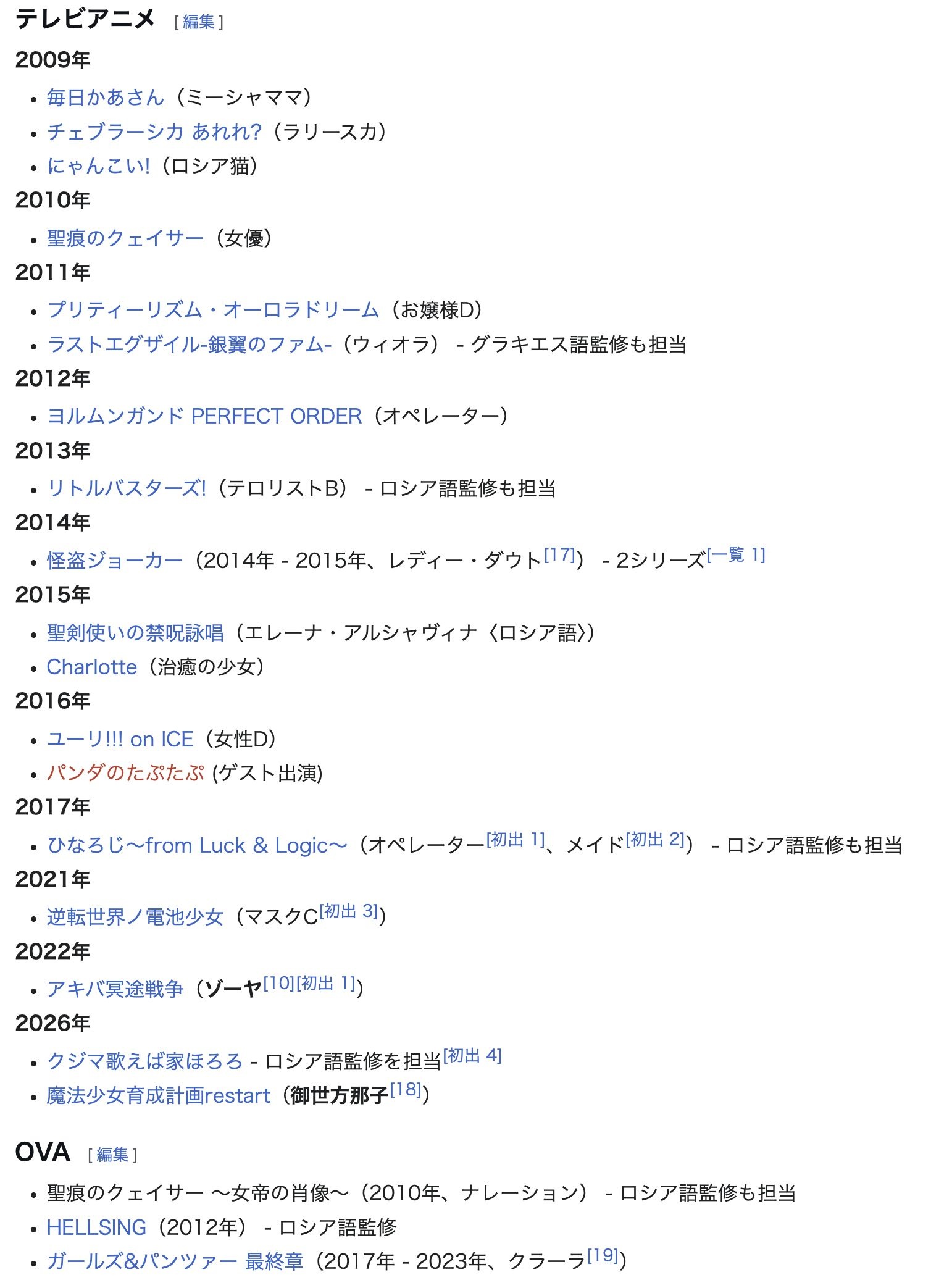Open the Charlotte article link
Screen dimensions: 952x1288
tap(92, 667)
